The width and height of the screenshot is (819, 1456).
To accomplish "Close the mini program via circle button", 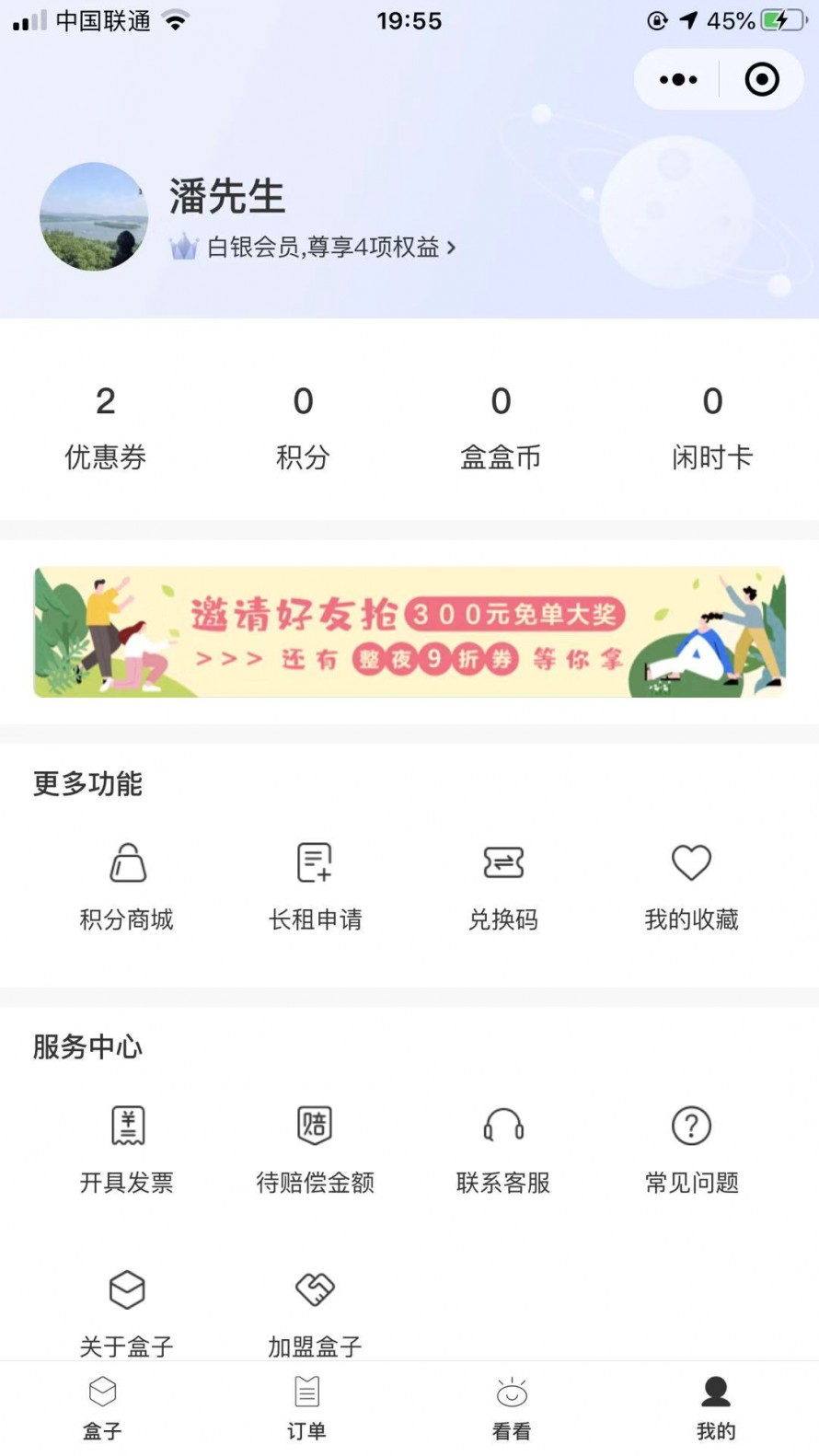I will (762, 80).
